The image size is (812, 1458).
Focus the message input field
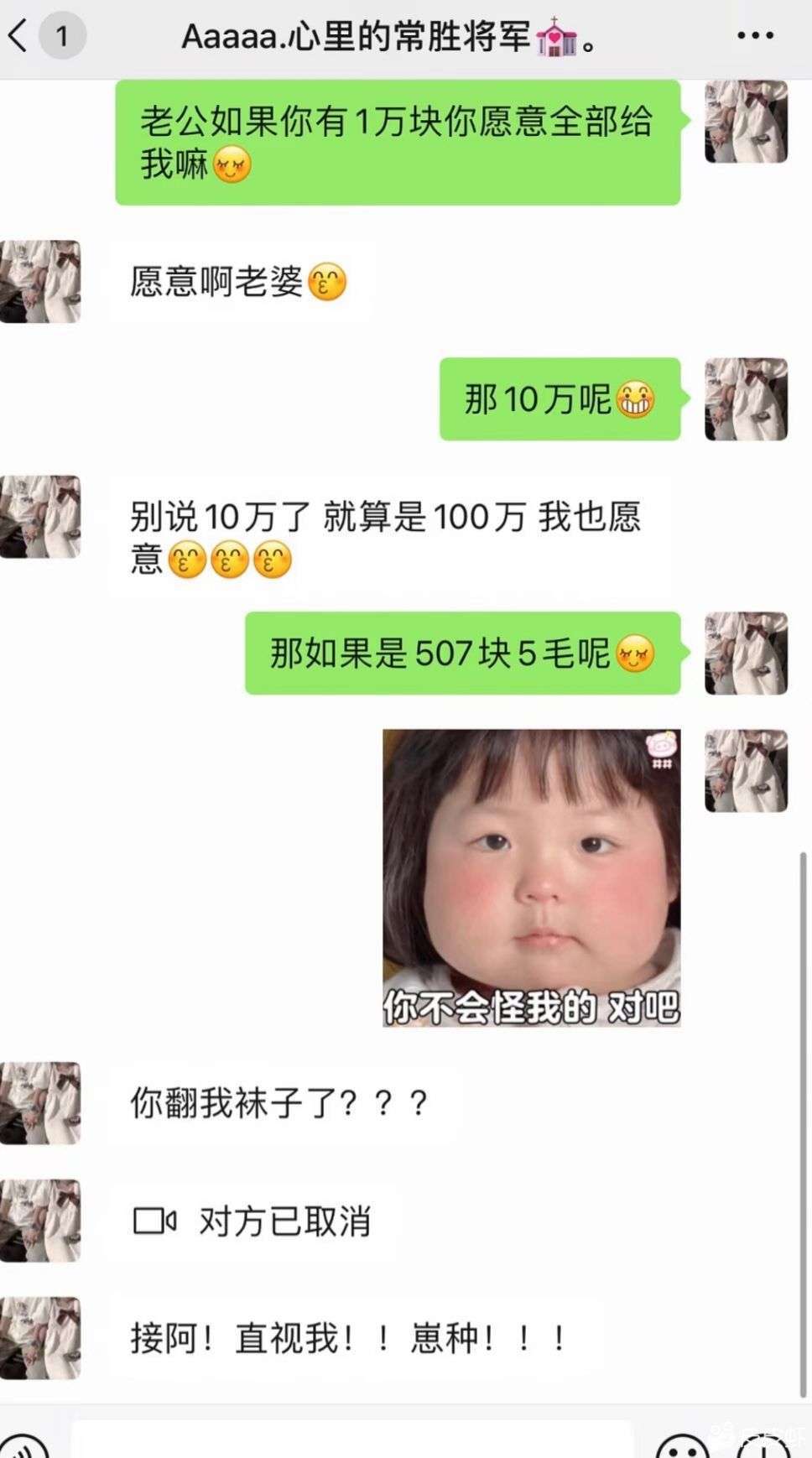pos(352,1441)
